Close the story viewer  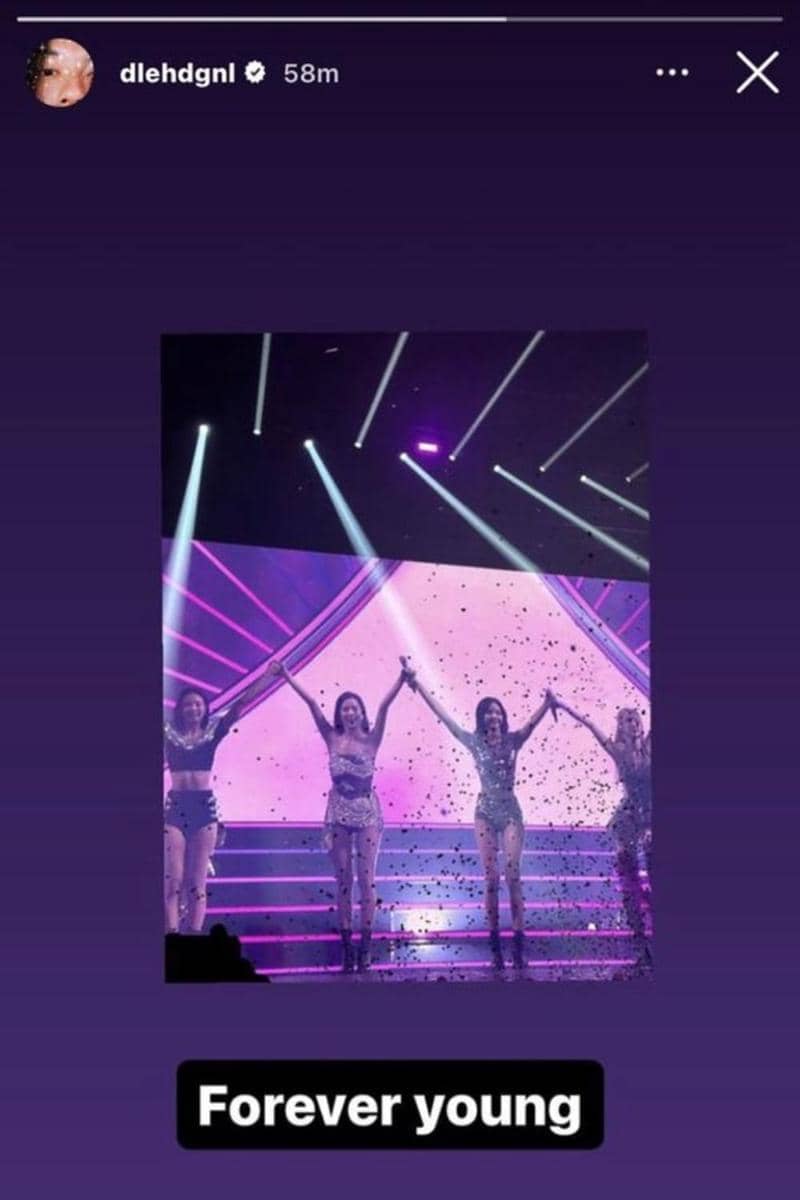coord(757,73)
